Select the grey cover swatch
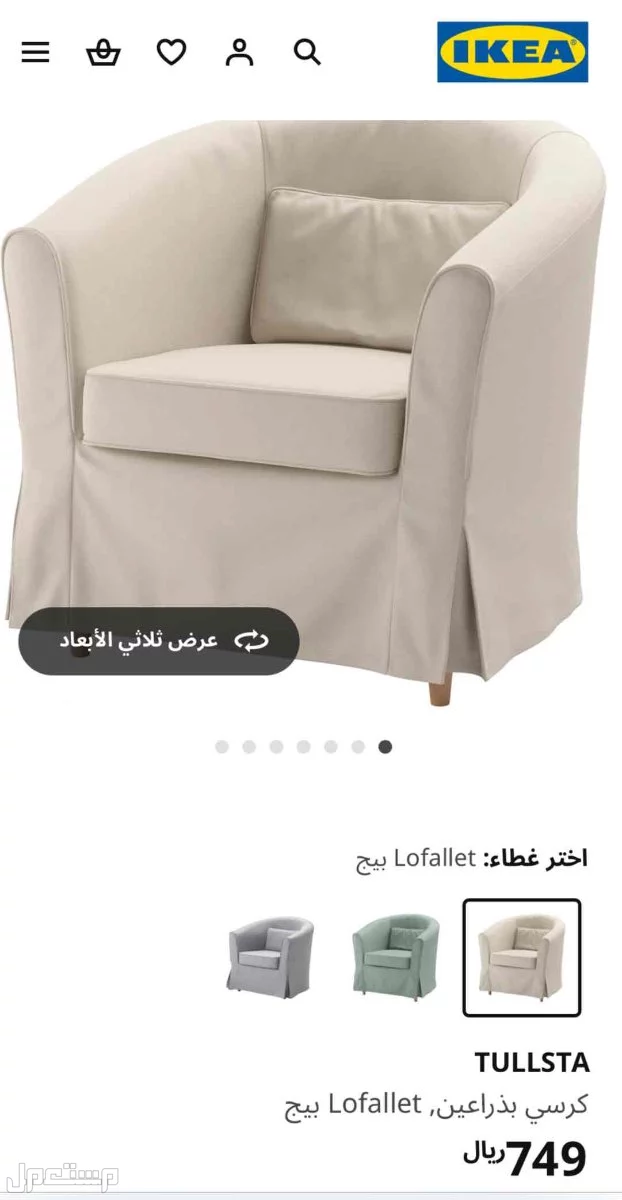622x1200 pixels. (x=269, y=956)
